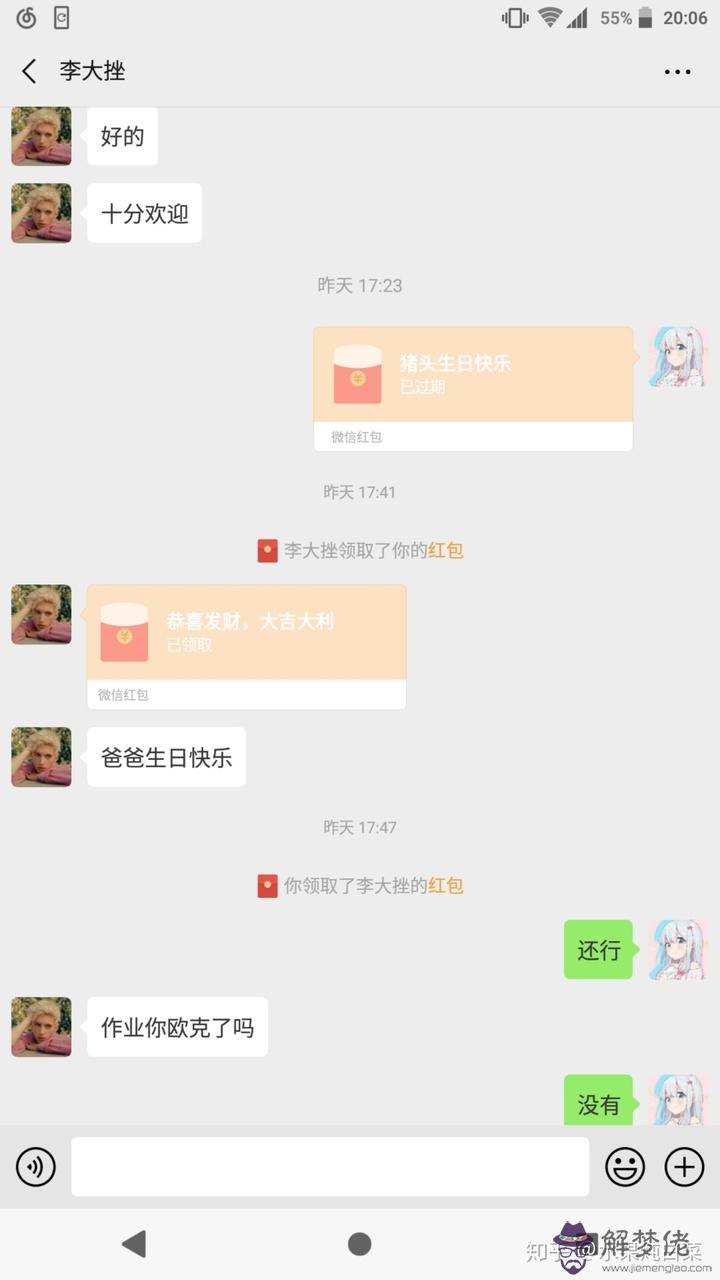This screenshot has height=1280, width=720.
Task: View the avatar next to 十分欢迎
Action: coord(41,212)
